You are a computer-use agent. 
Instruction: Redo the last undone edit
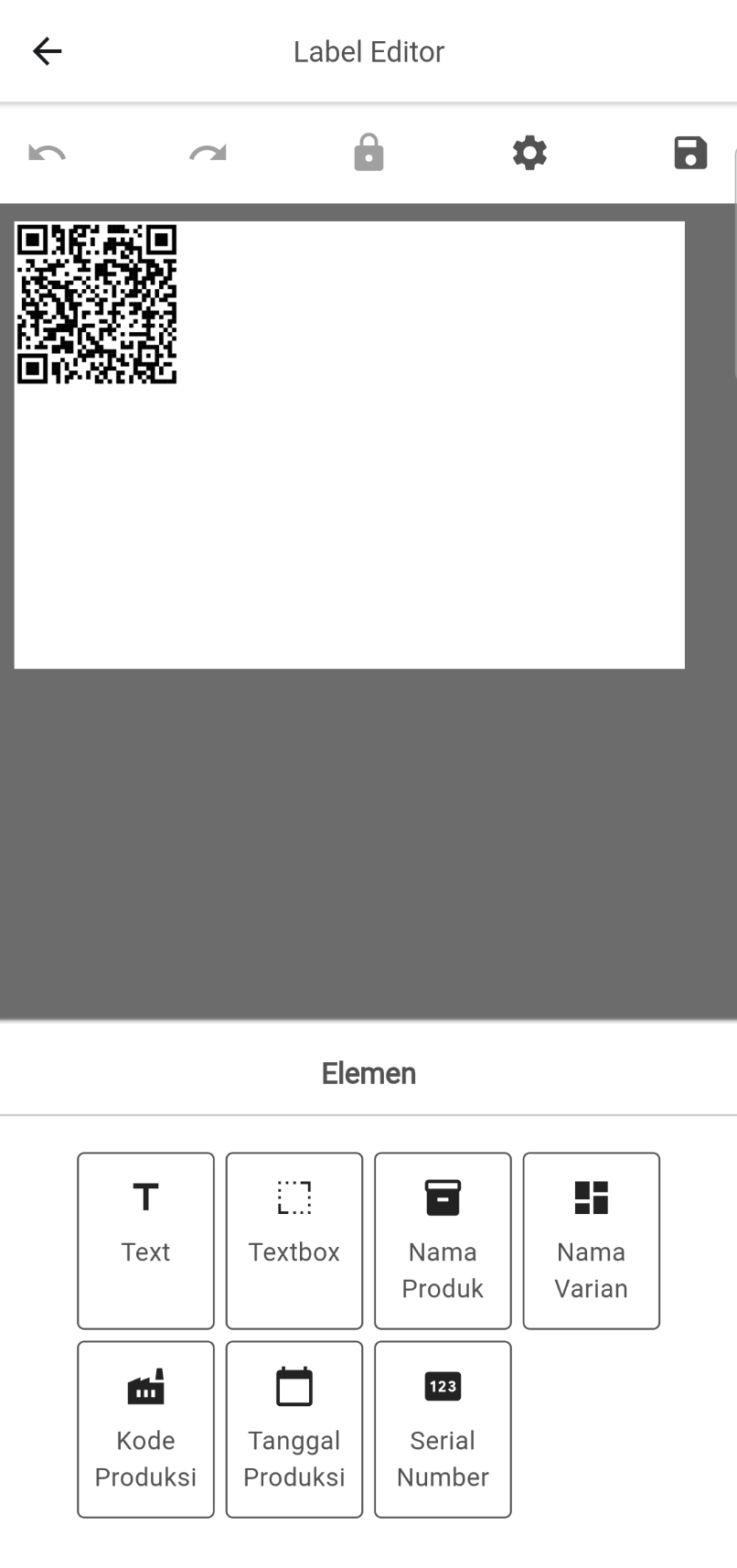208,153
